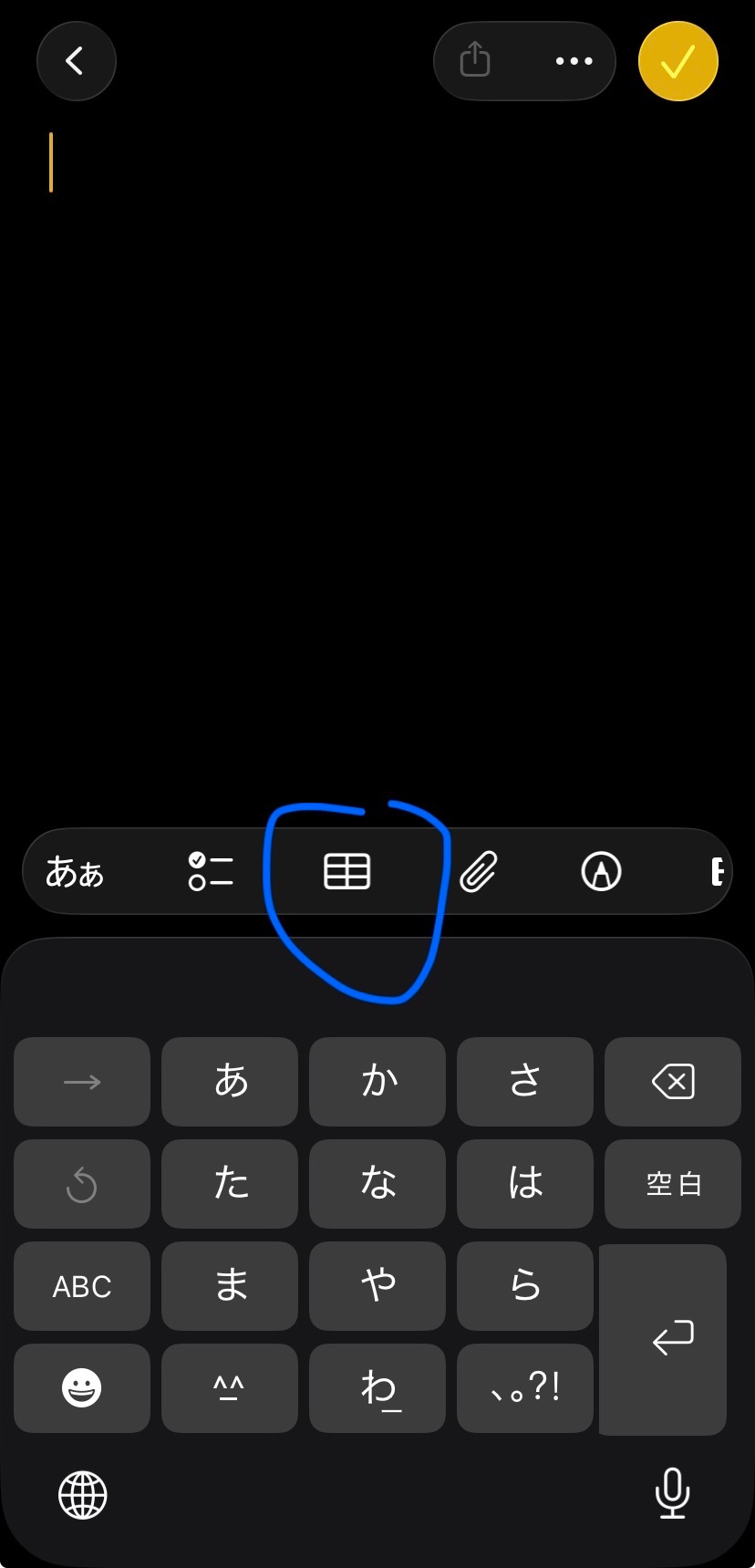Screen dimensions: 755x1568
Task: Attach a file with the paperclip
Action: [479, 871]
